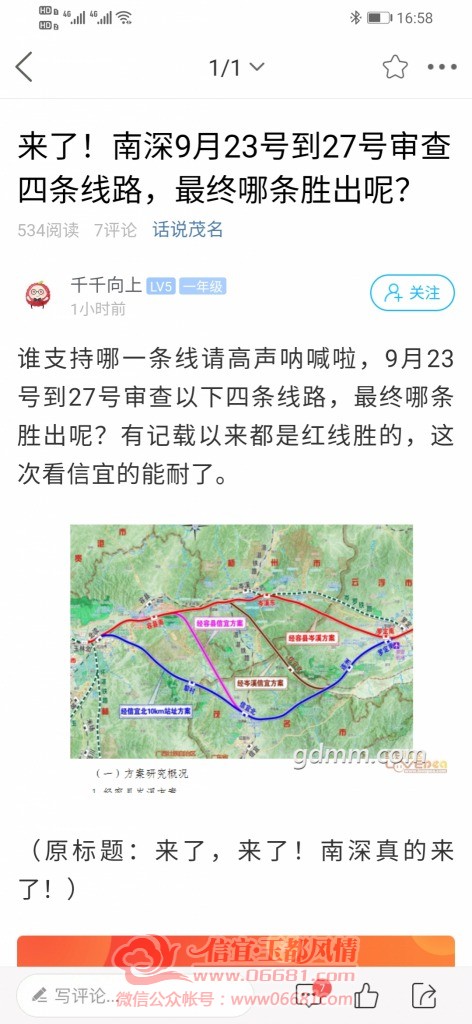
Task: Go back with the top-left arrow
Action: tap(24, 67)
